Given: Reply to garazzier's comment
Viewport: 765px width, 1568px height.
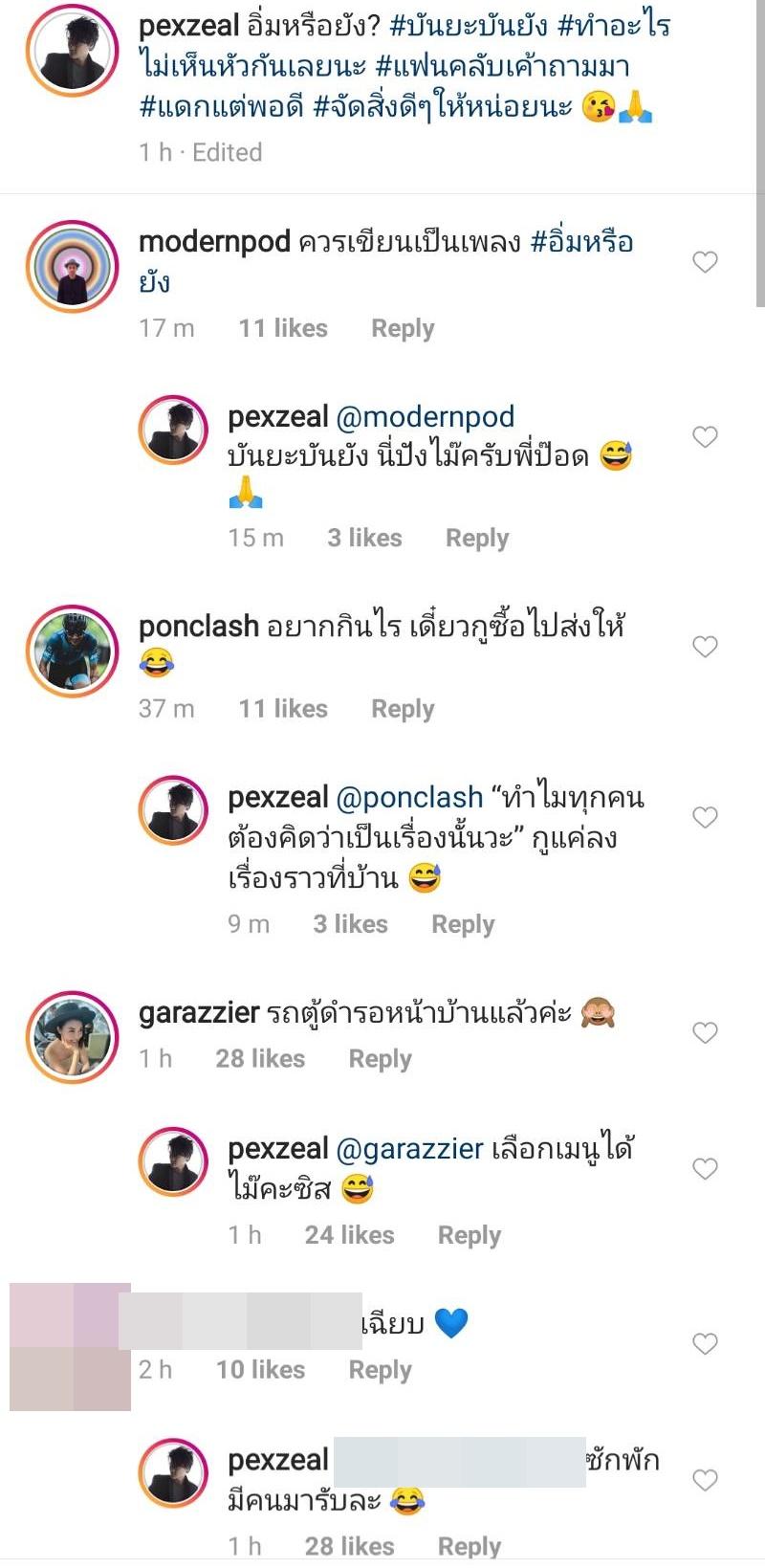Looking at the screenshot, I should point(380,1059).
